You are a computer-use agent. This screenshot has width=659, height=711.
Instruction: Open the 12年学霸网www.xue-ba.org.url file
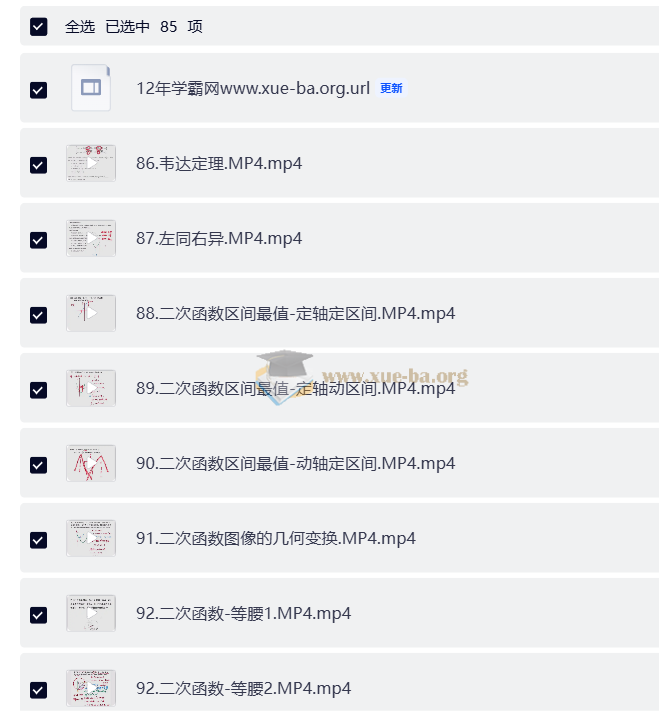[x=253, y=88]
